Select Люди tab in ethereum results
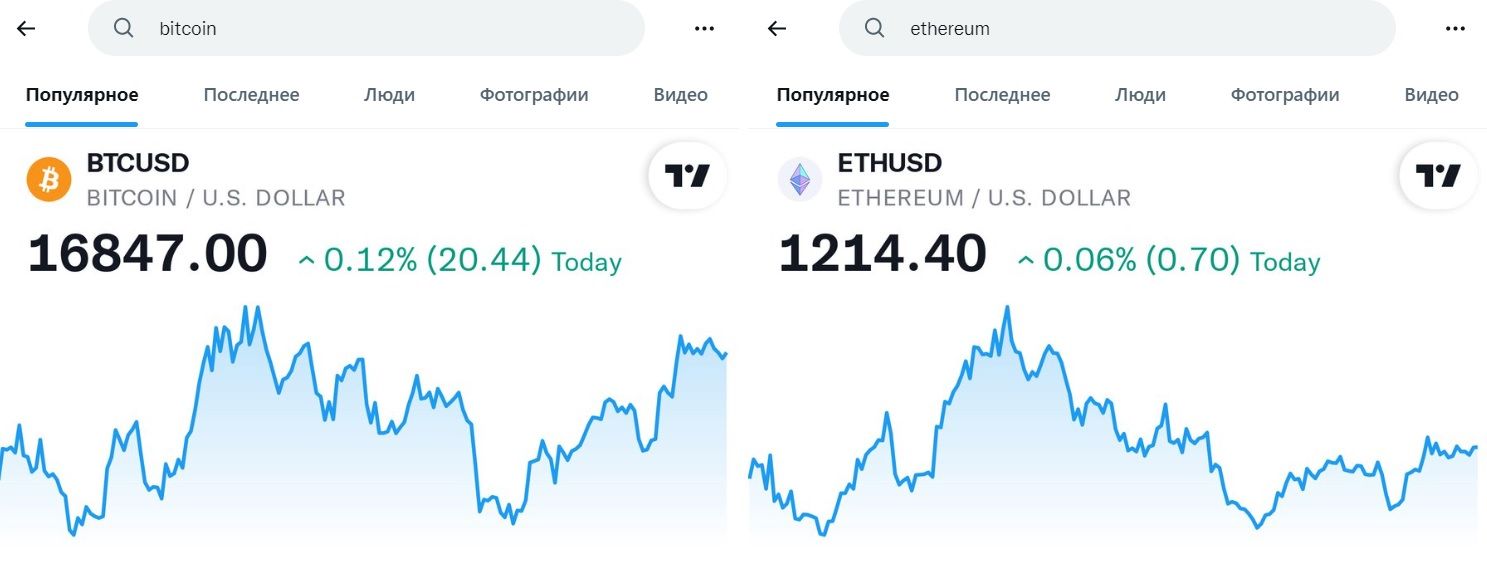1487x562 pixels. pos(1140,95)
